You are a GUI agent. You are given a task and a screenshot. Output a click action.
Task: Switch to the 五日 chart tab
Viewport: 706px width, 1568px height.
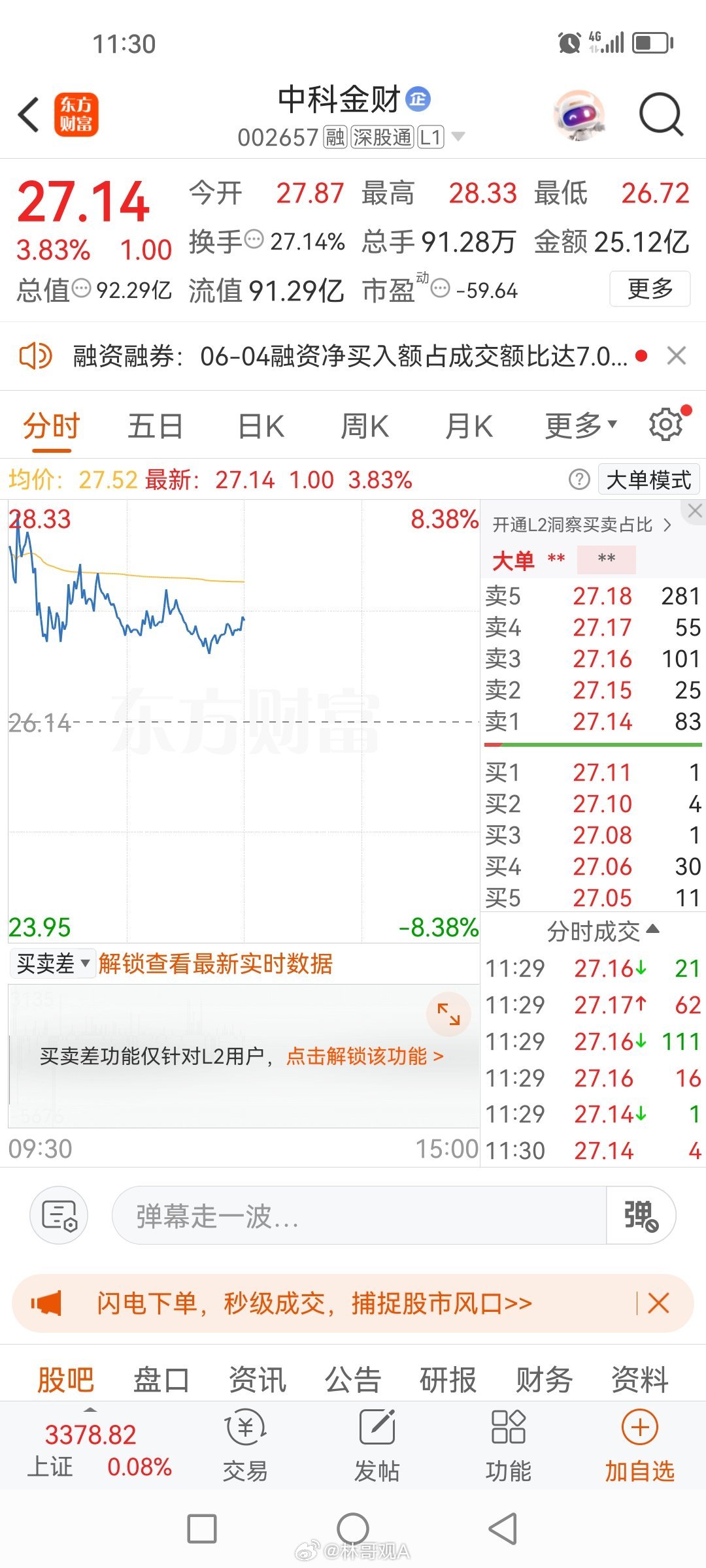point(156,427)
